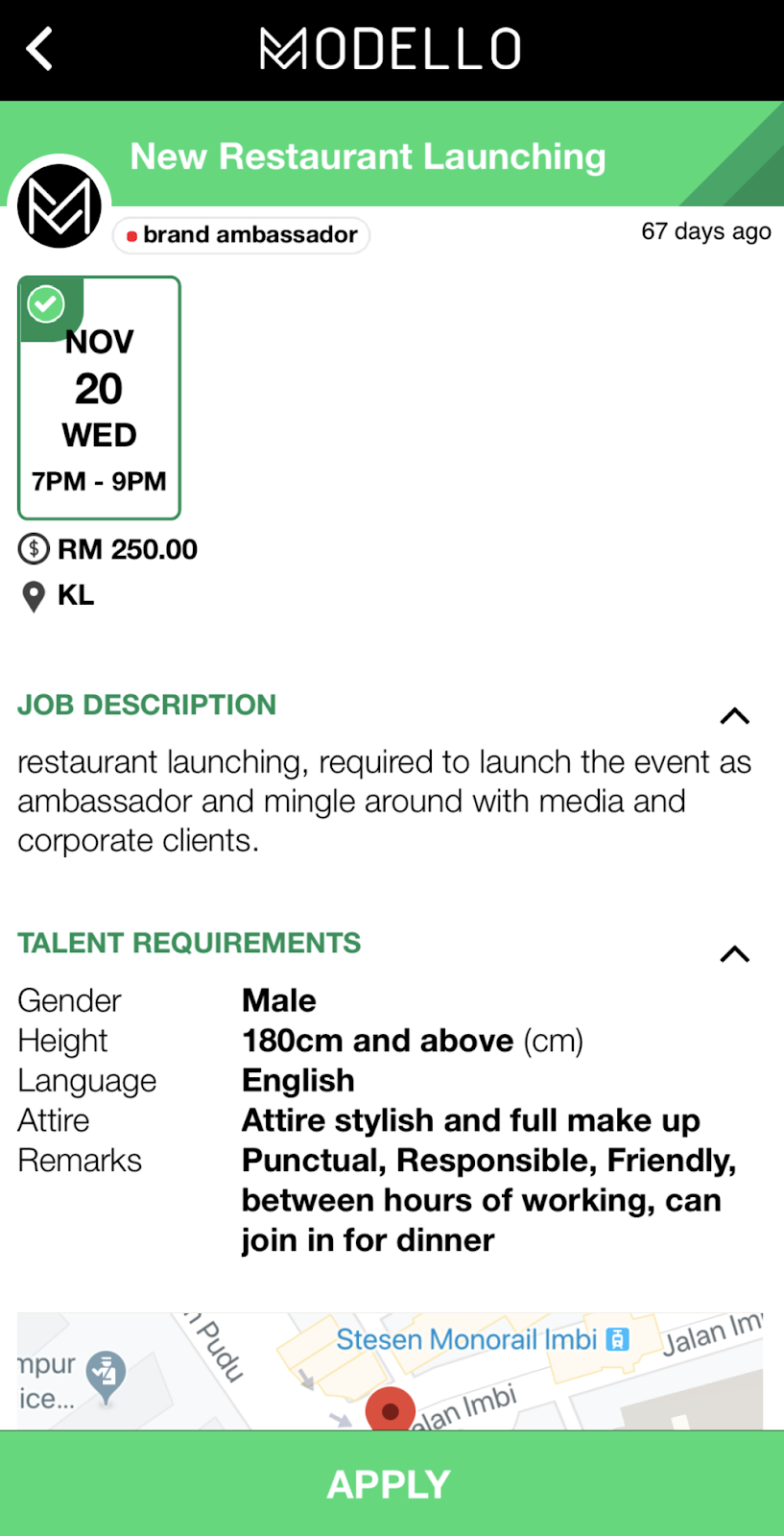Open the JOB DESCRIPTION heading
The width and height of the screenshot is (784, 1536).
pos(147,705)
